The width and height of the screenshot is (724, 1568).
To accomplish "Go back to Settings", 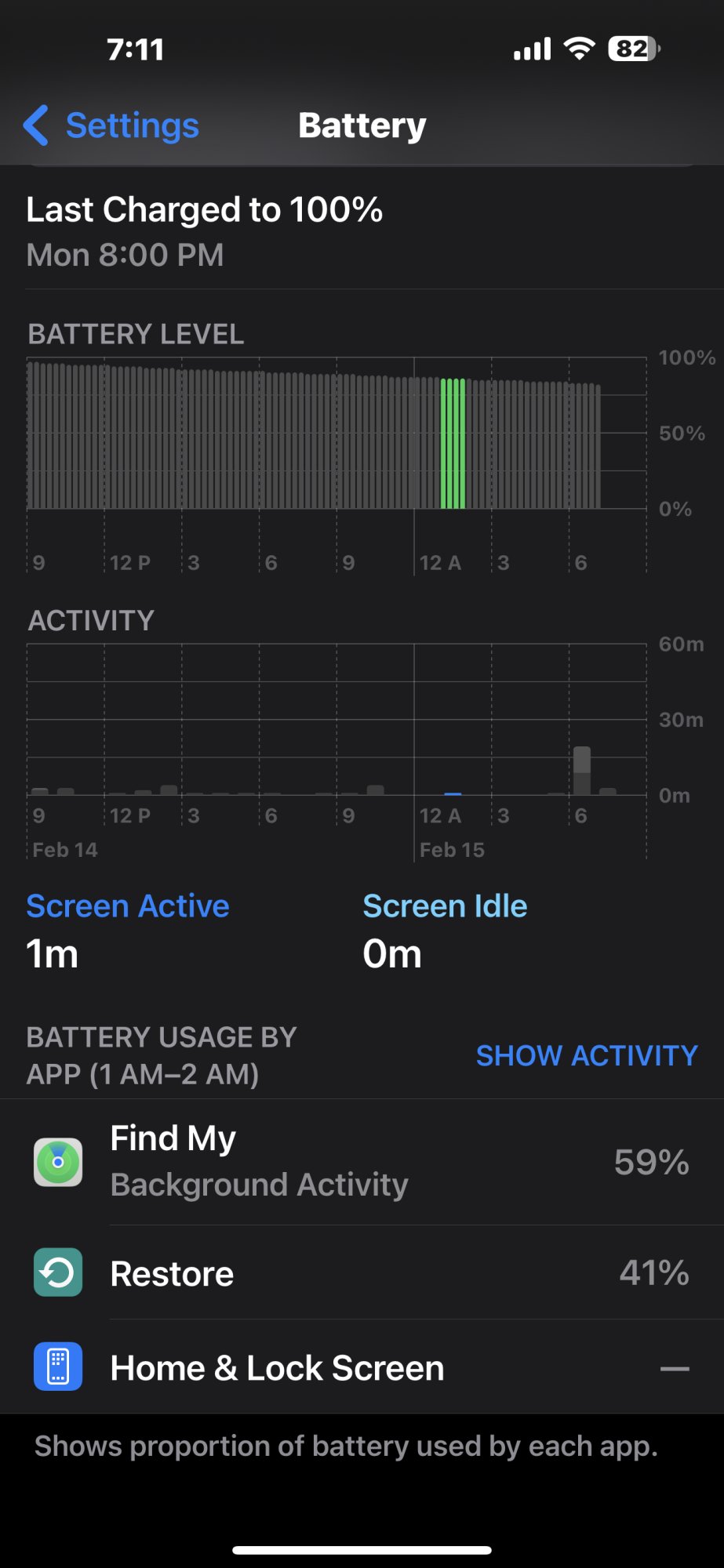I will click(111, 125).
